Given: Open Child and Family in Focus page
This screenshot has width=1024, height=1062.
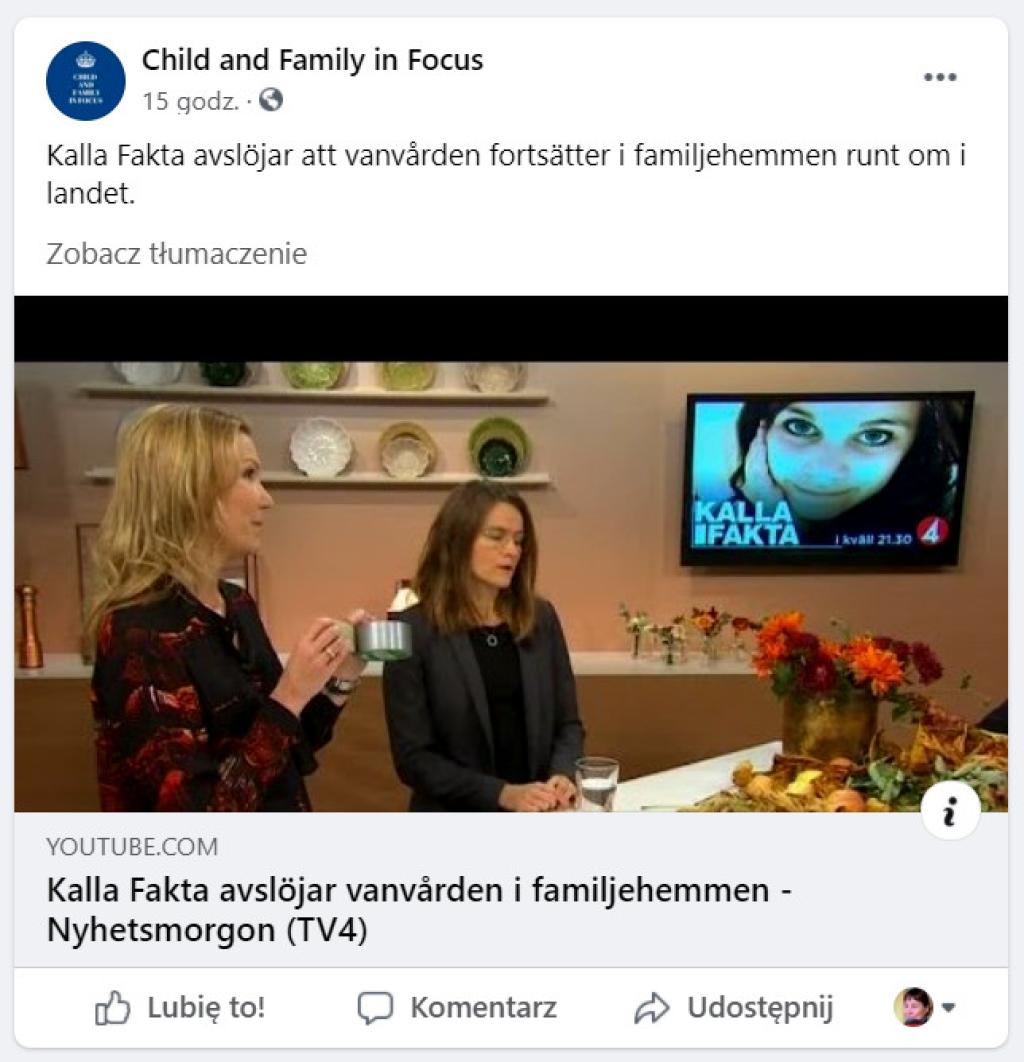Looking at the screenshot, I should [x=312, y=60].
